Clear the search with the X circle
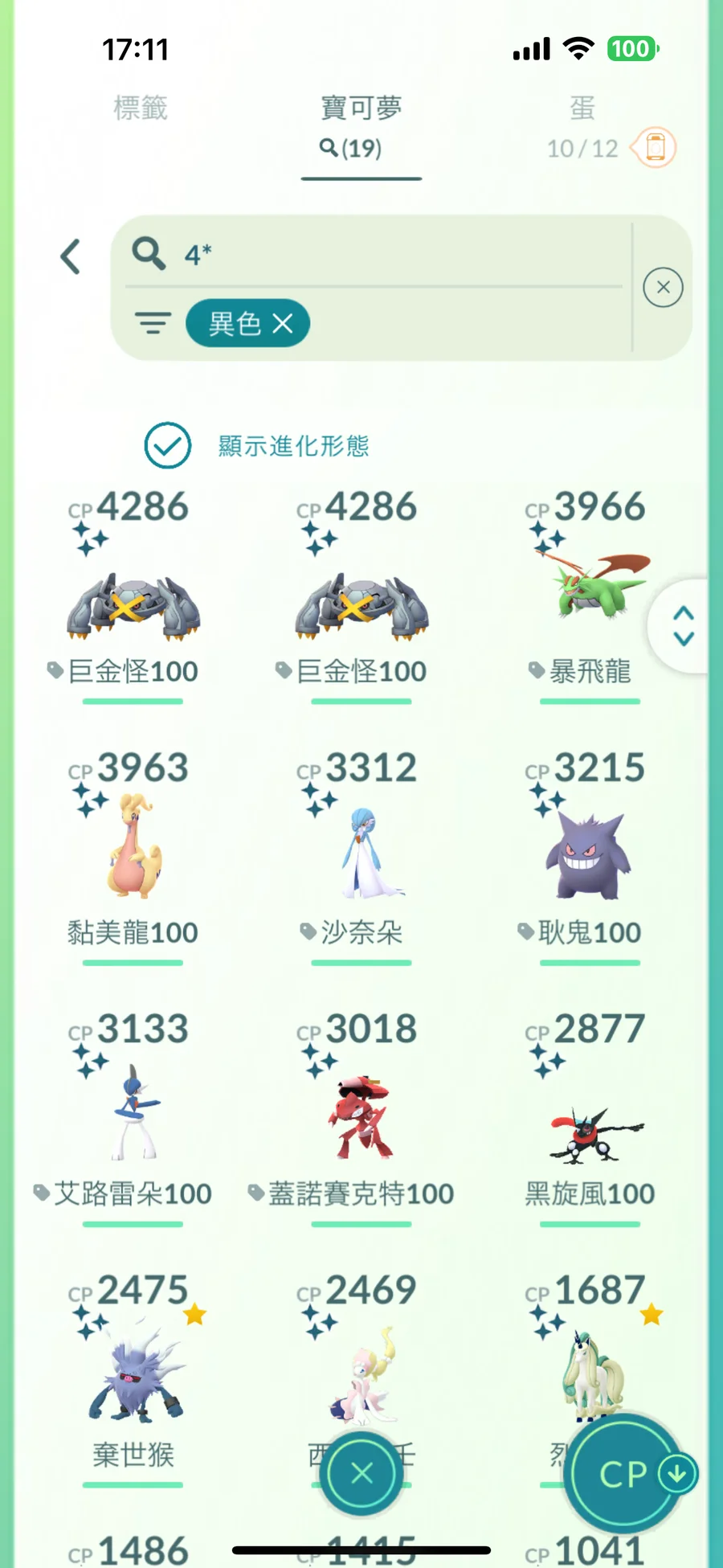The height and width of the screenshot is (1568, 723). pos(663,288)
